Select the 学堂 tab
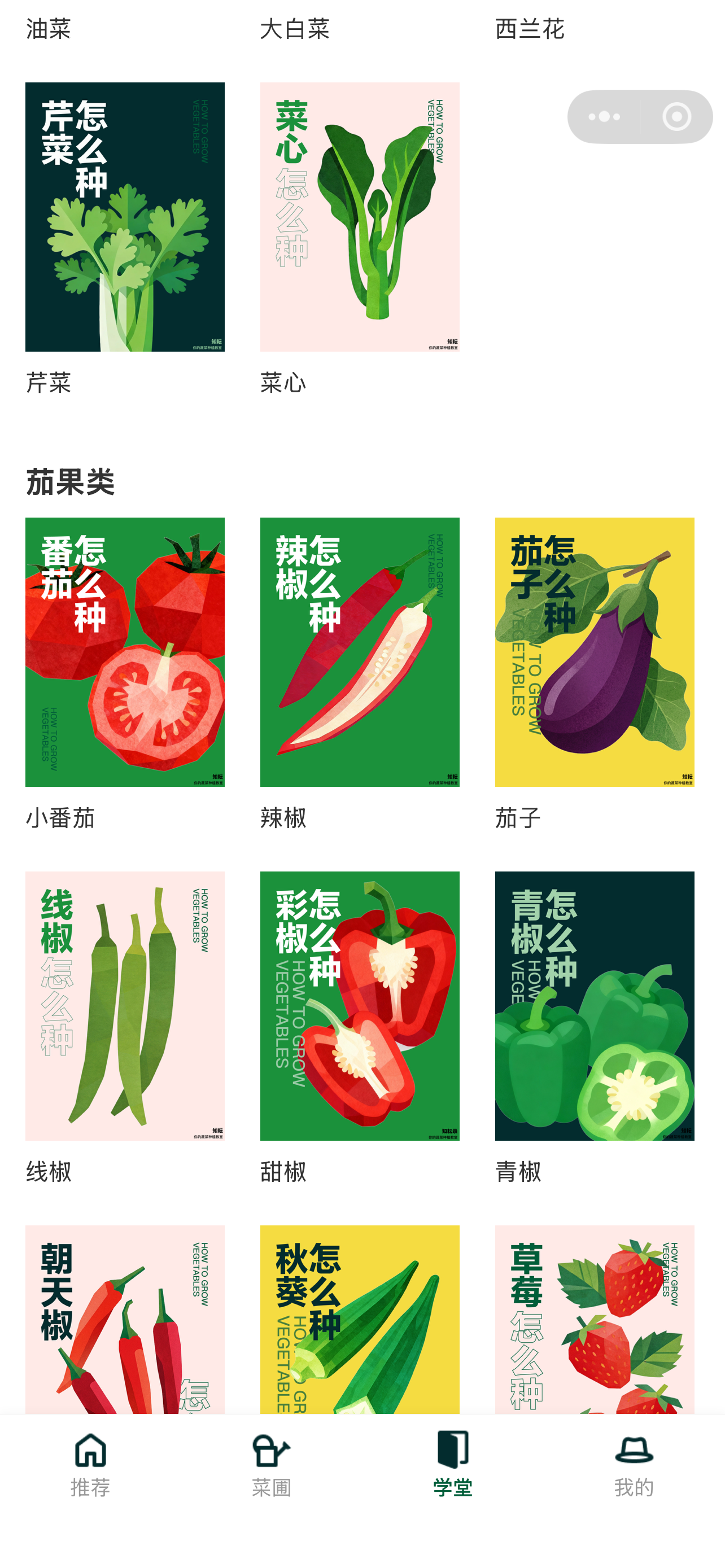This screenshot has height=1568, width=725. (x=453, y=1464)
